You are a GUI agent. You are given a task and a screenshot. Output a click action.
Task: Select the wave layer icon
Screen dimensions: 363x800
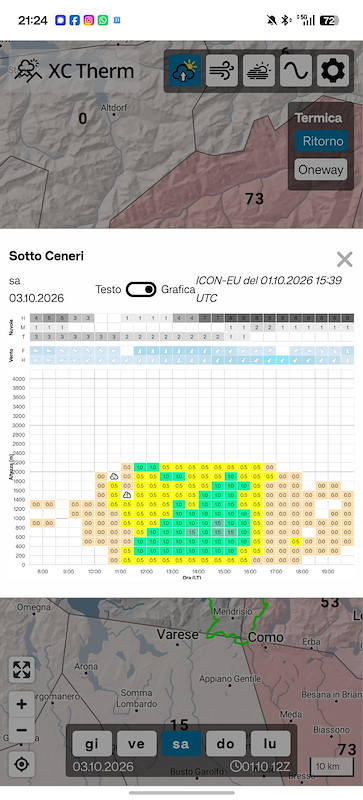296,70
